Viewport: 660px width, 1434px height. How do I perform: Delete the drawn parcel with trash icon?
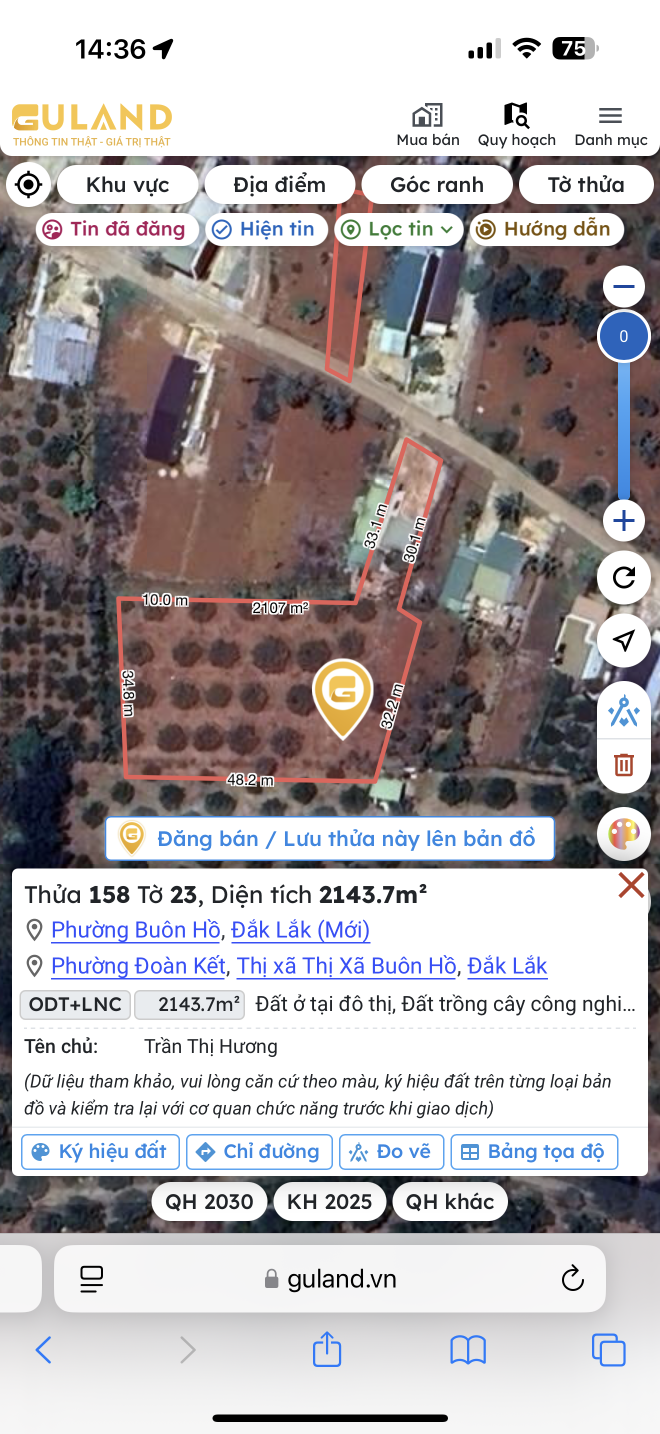click(x=624, y=765)
